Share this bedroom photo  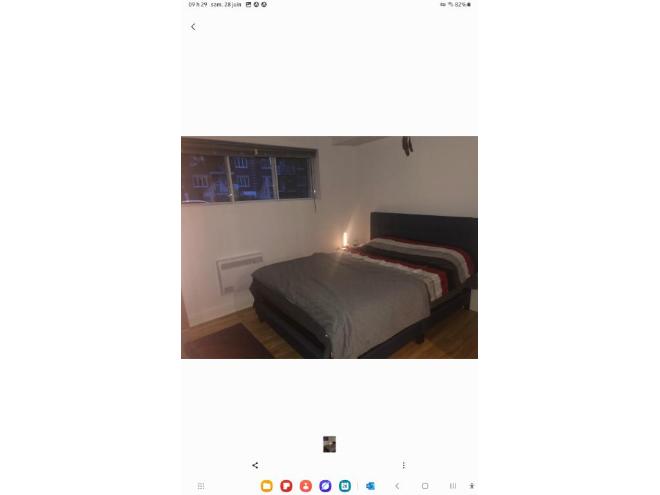click(x=255, y=465)
